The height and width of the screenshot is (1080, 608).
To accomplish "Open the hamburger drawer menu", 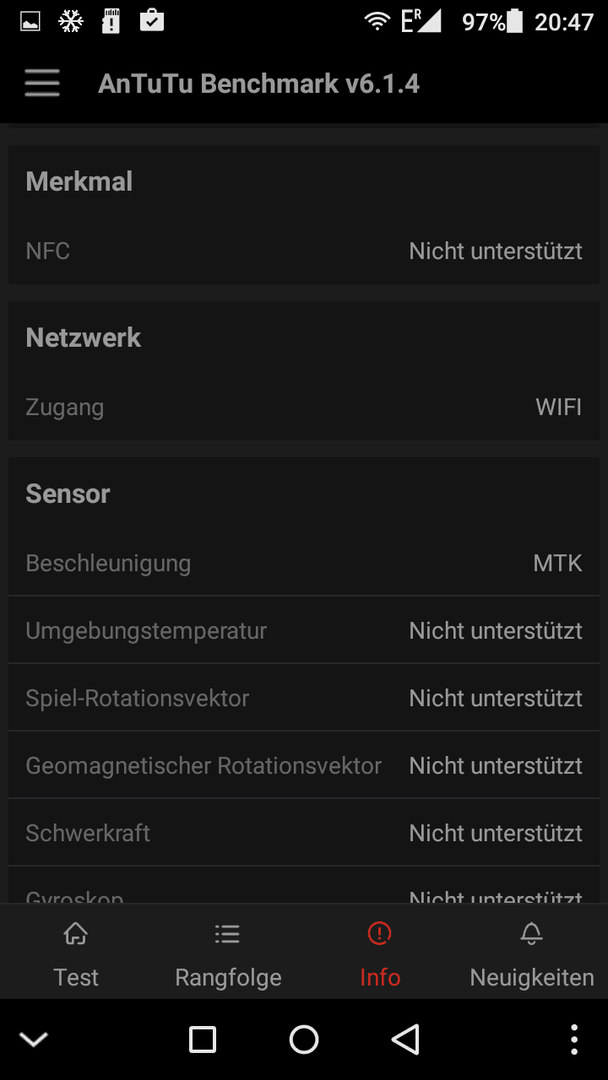I will click(43, 84).
